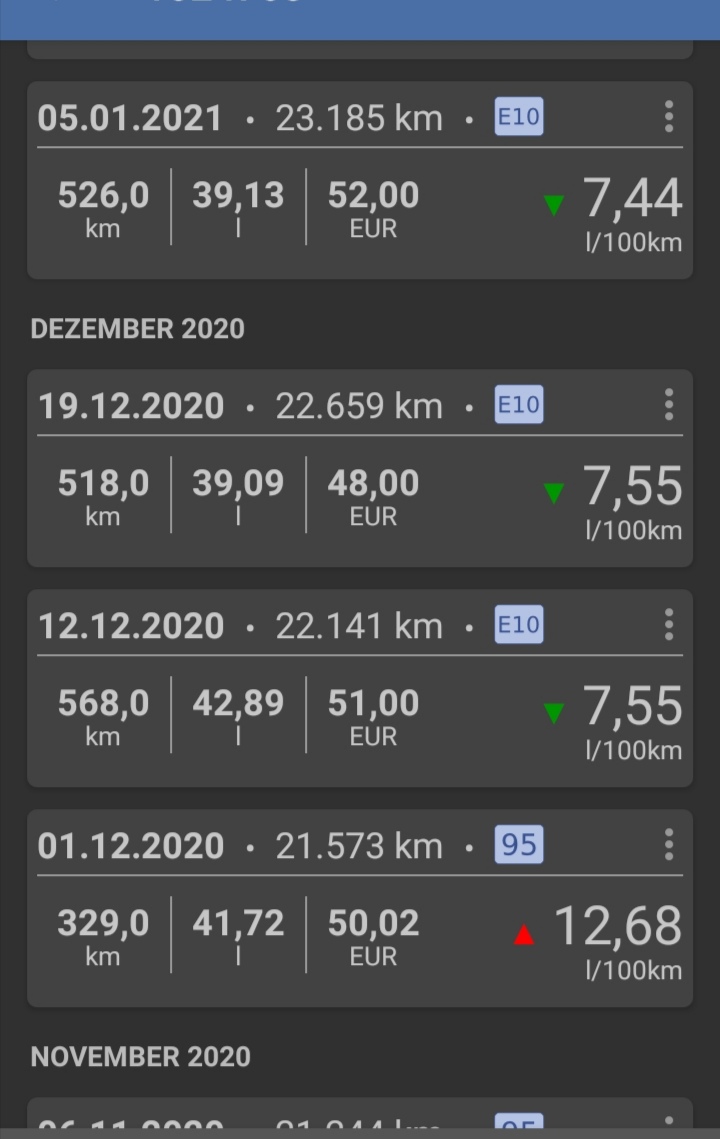The height and width of the screenshot is (1139, 720).
Task: Open overflow menu for the 05.01.2021 entry
Action: (x=669, y=117)
